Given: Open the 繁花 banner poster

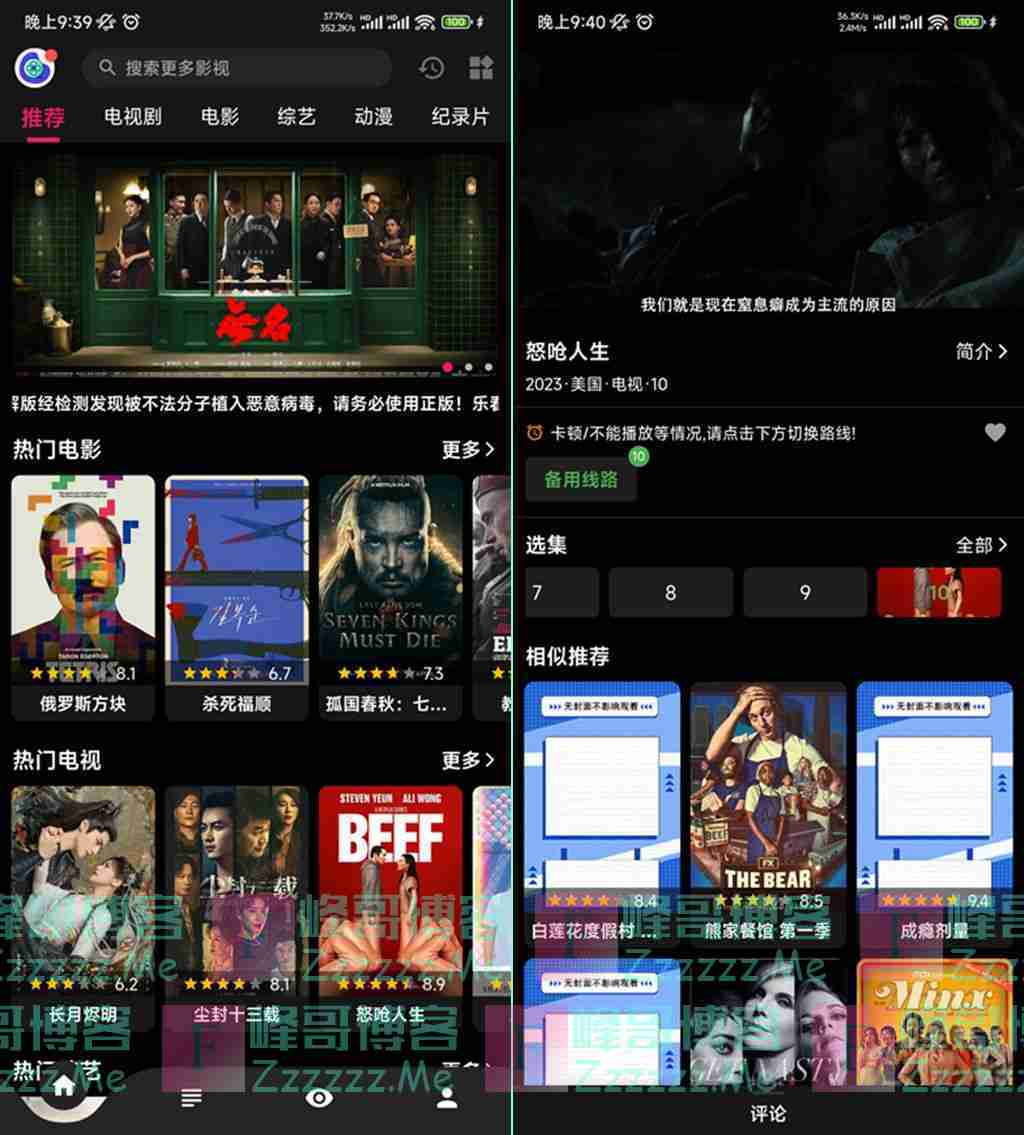Looking at the screenshot, I should coord(255,260).
